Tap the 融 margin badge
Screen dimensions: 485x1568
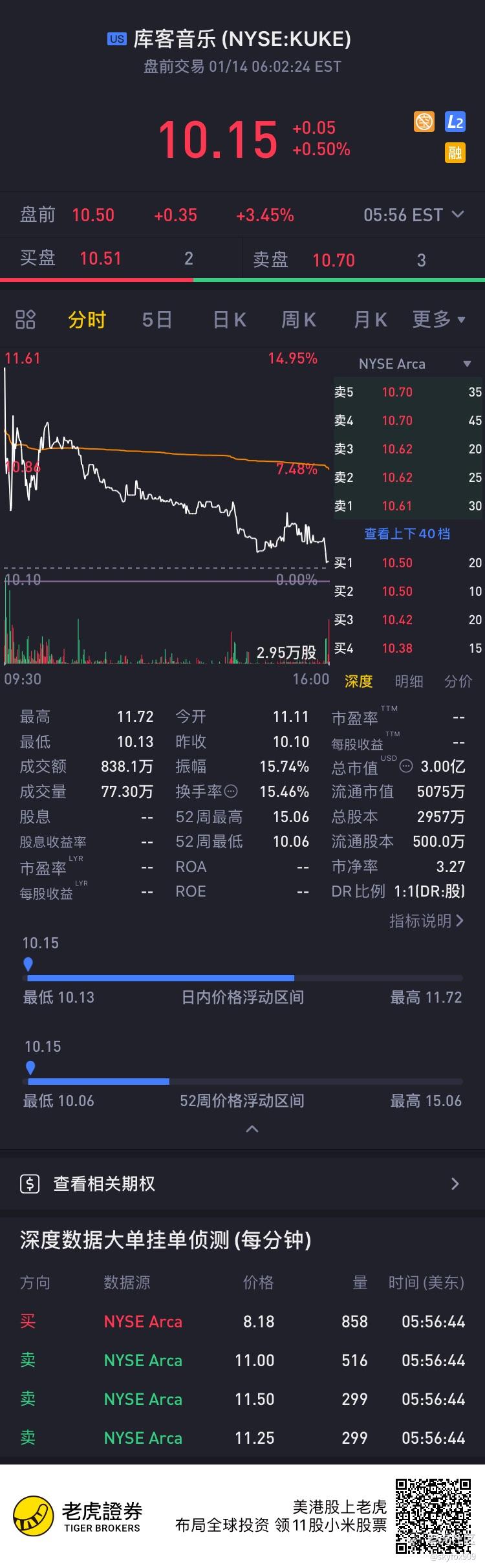tap(455, 153)
